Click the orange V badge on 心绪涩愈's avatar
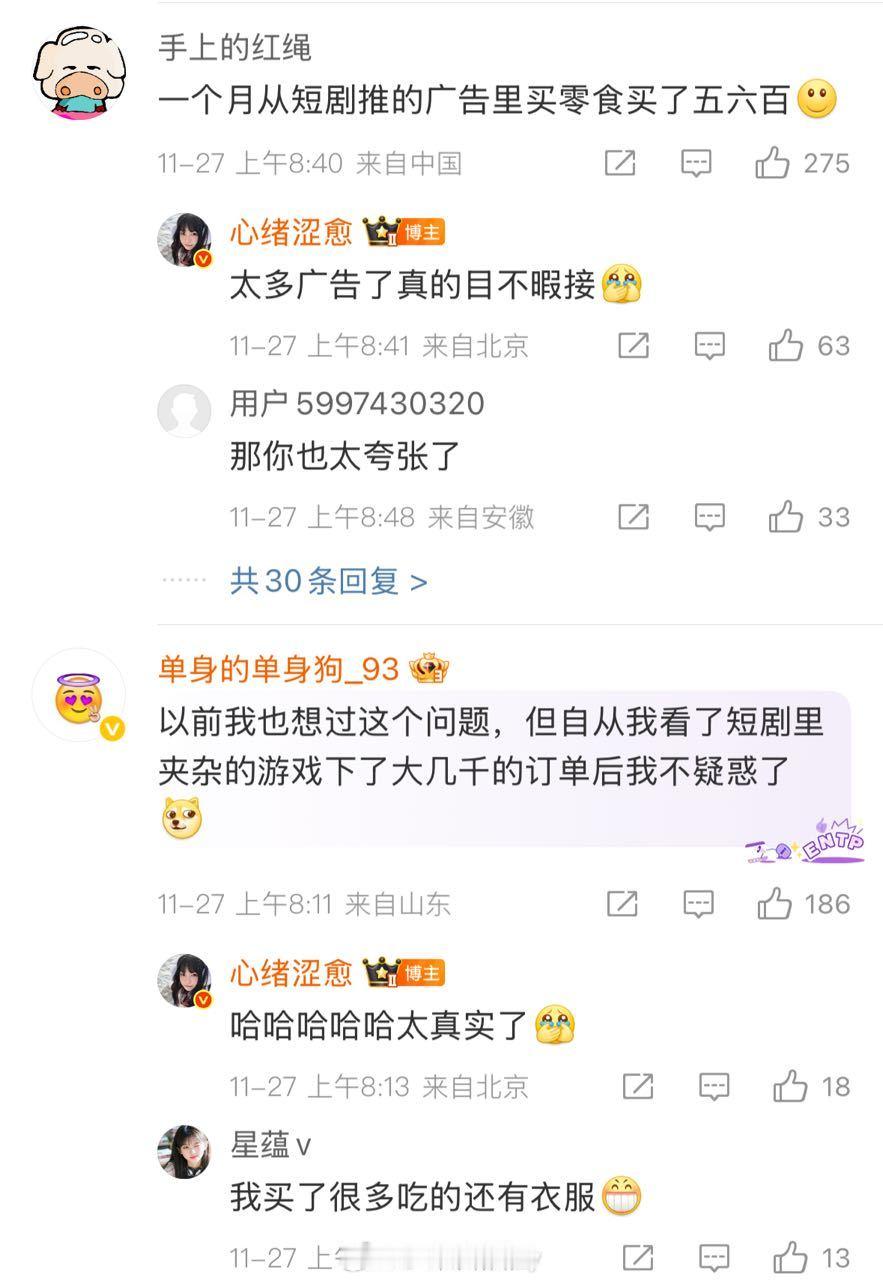 pyautogui.click(x=204, y=256)
